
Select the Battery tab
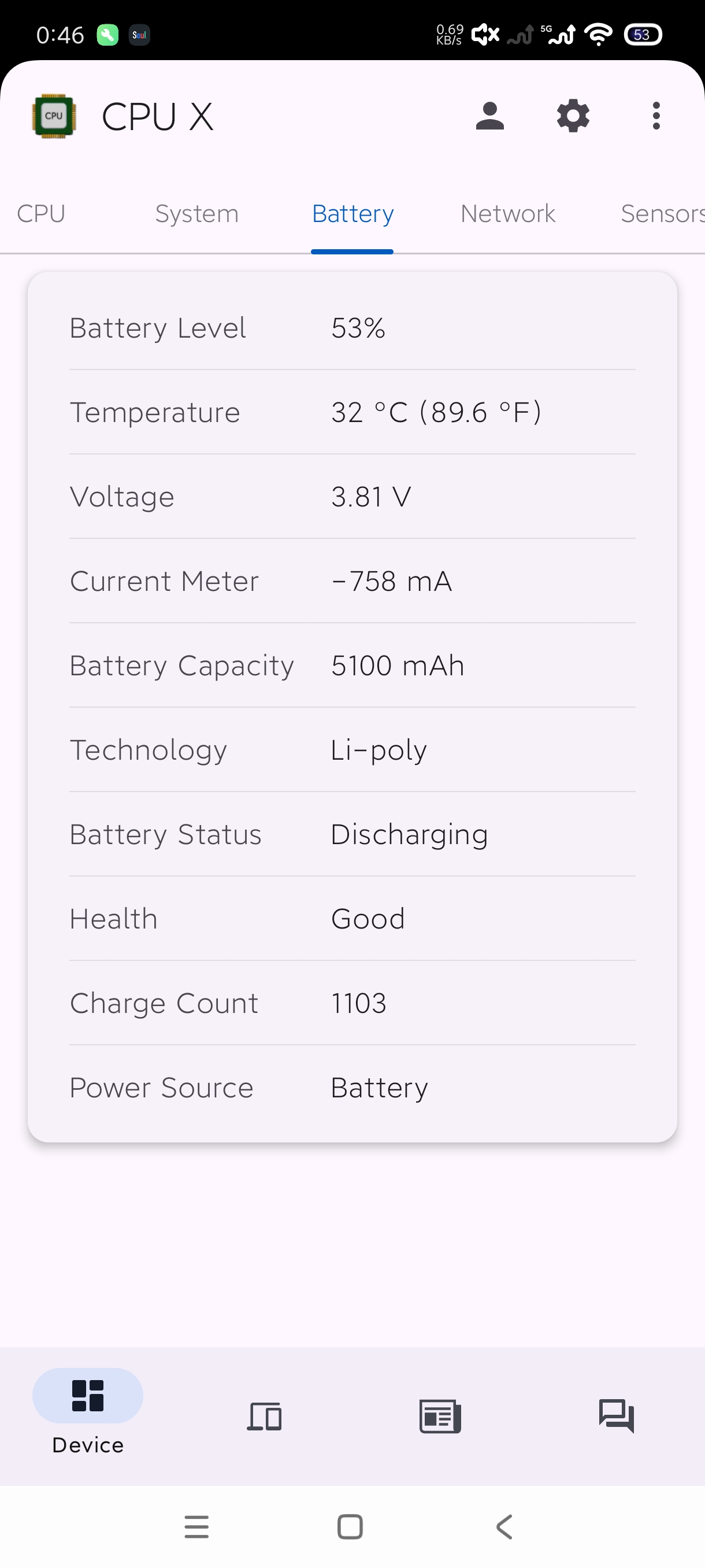[352, 214]
